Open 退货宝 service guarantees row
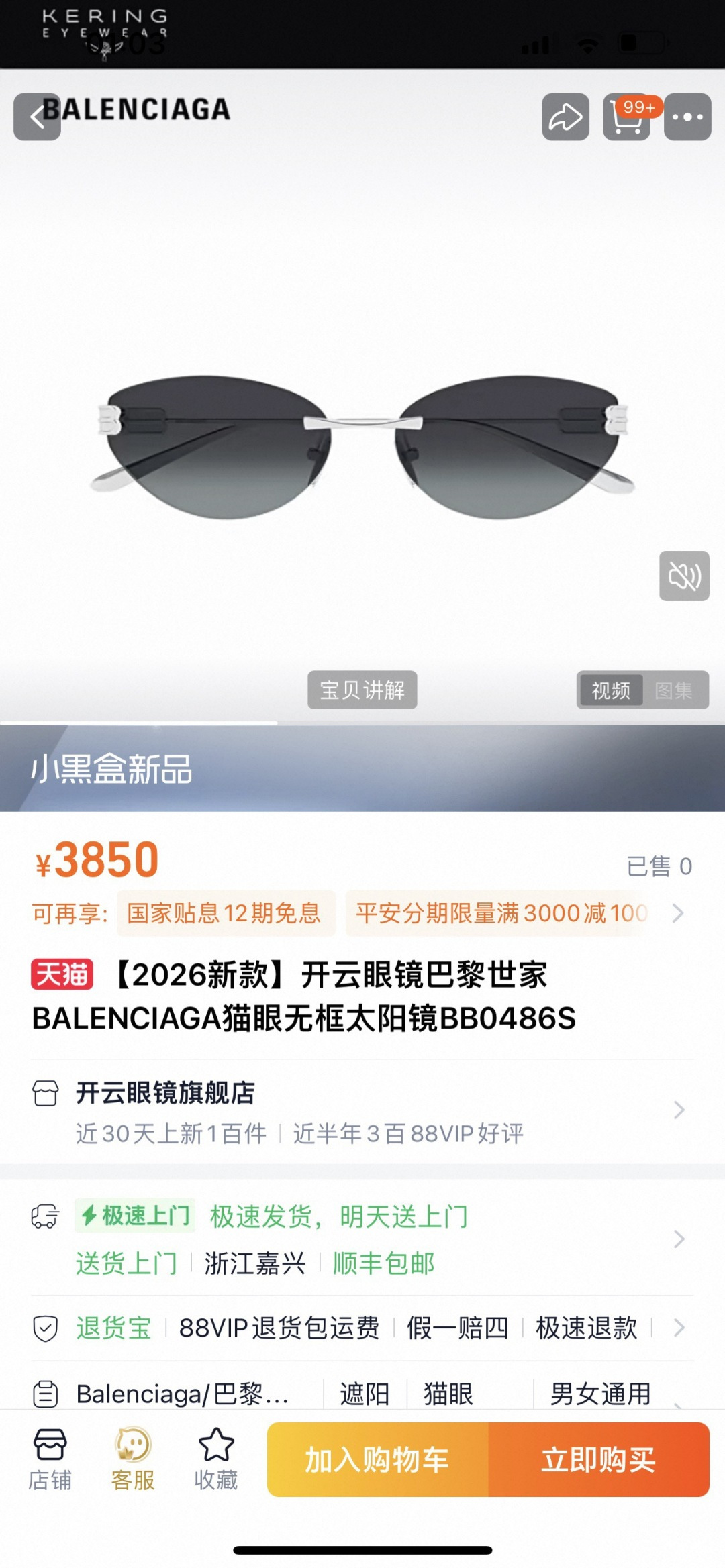Screen dimensions: 725x1568 tap(362, 1328)
